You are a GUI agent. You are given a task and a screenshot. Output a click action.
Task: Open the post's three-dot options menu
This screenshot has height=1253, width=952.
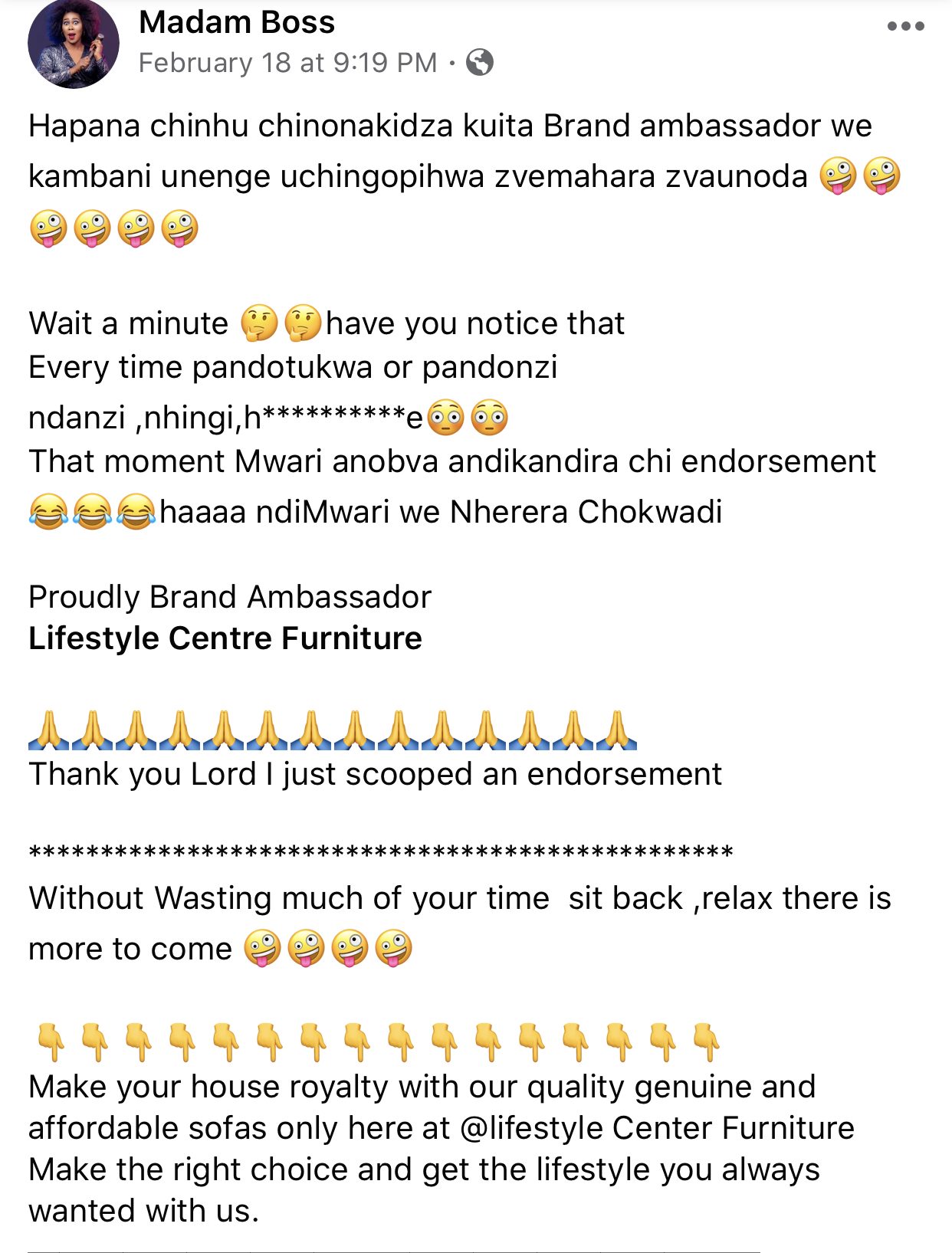[905, 27]
